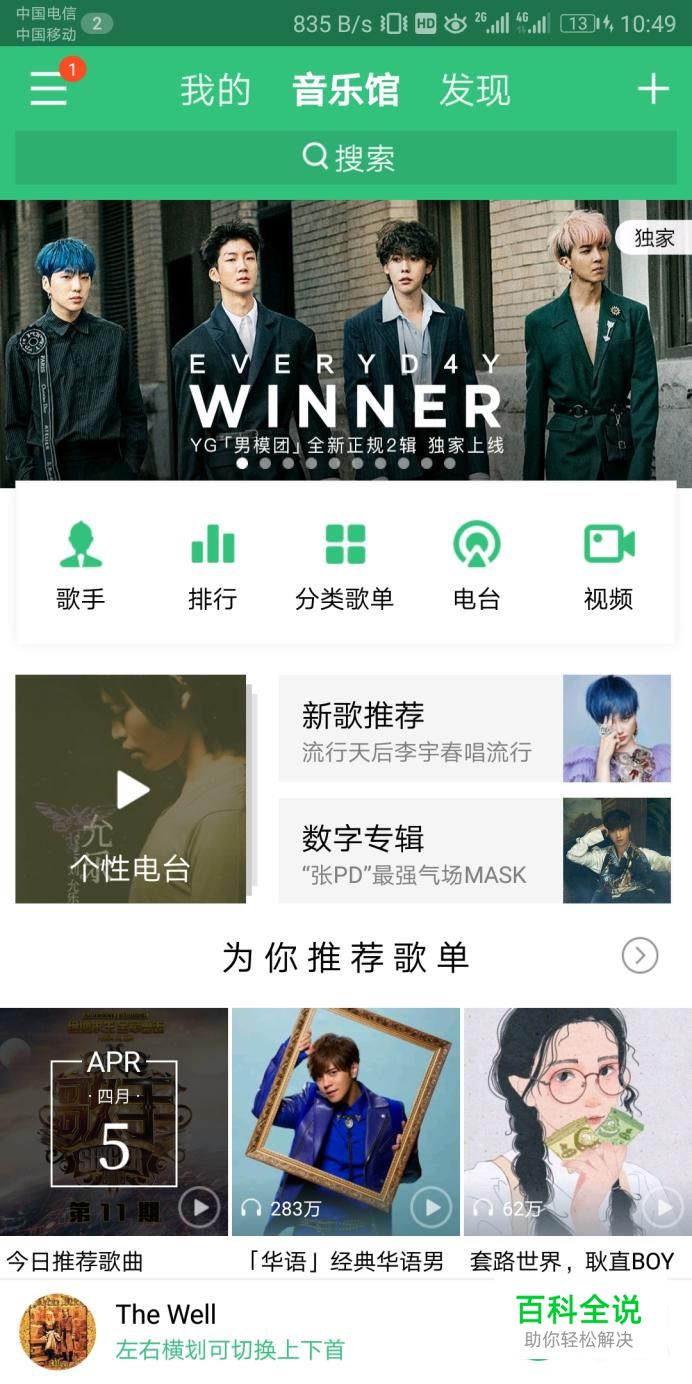Open the 视频 video section
Viewport: 692px width, 1384px height.
[x=608, y=566]
